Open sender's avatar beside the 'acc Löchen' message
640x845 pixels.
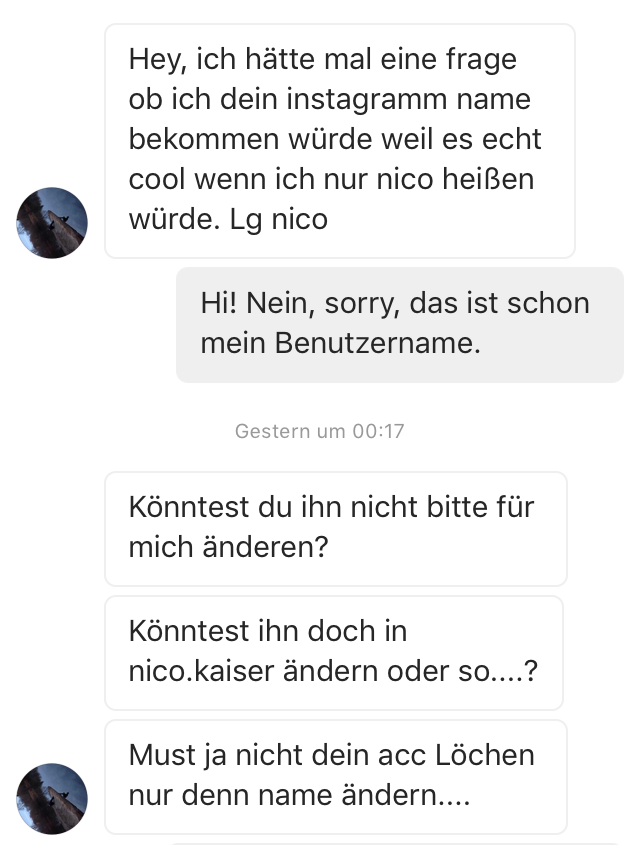52,799
